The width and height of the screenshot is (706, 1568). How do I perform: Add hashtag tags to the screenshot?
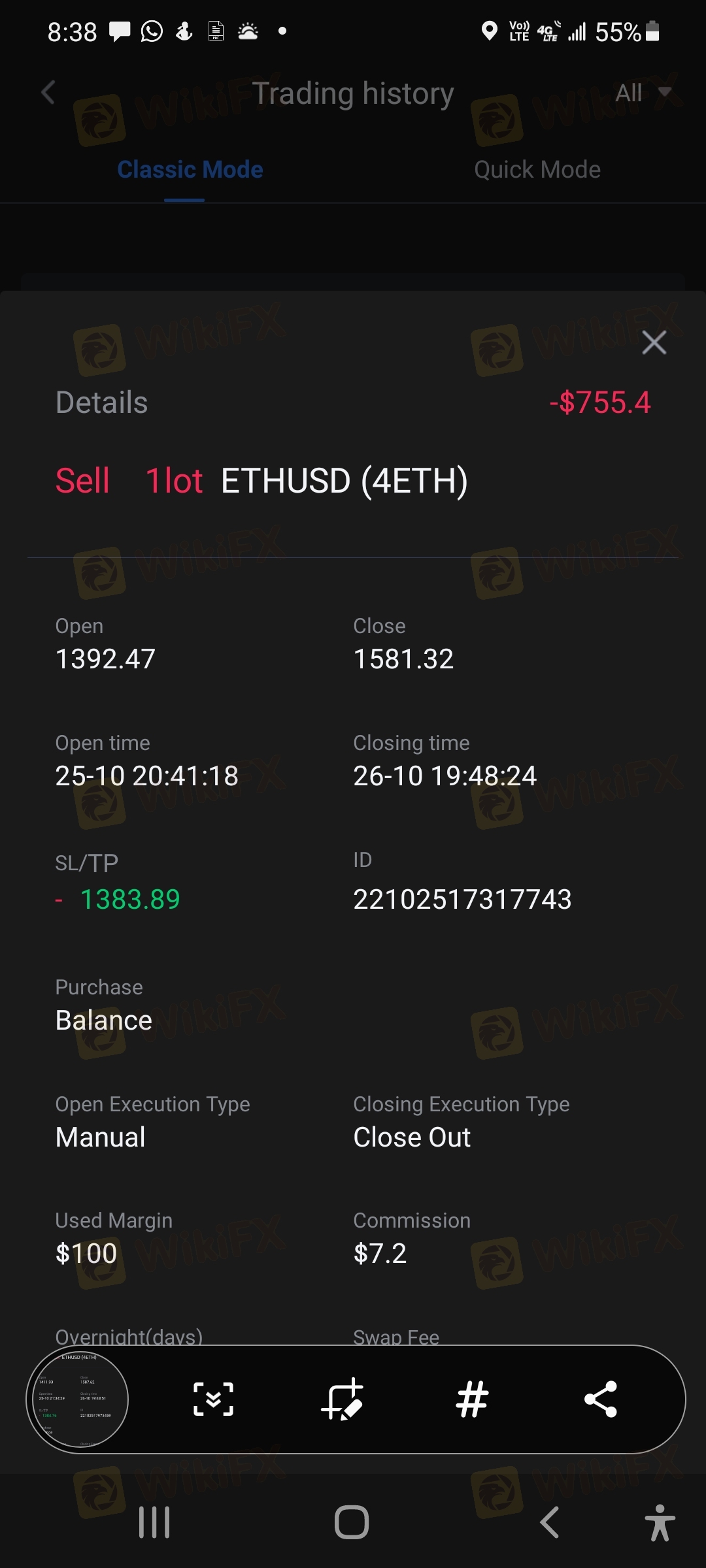pyautogui.click(x=472, y=1399)
